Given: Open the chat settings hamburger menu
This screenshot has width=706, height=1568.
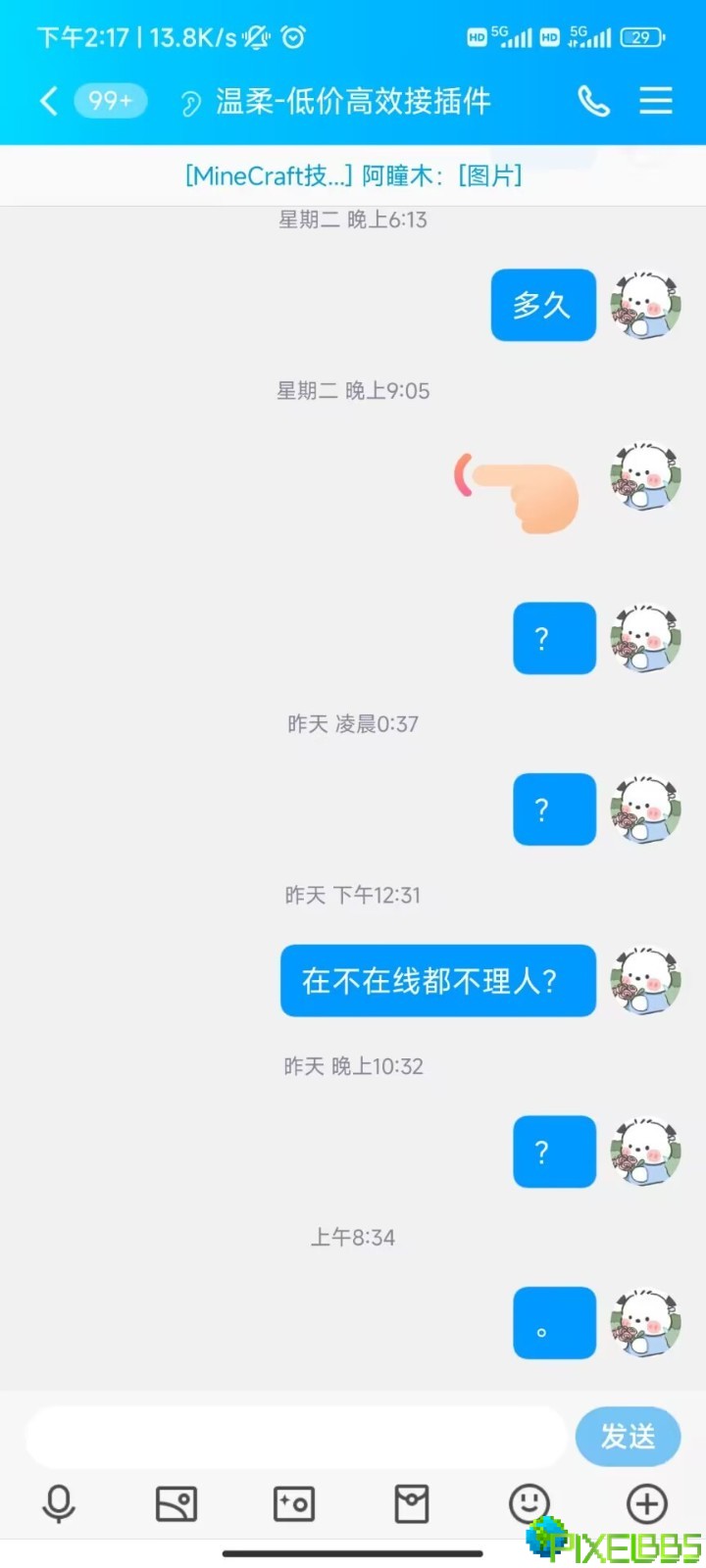Looking at the screenshot, I should pyautogui.click(x=656, y=101).
